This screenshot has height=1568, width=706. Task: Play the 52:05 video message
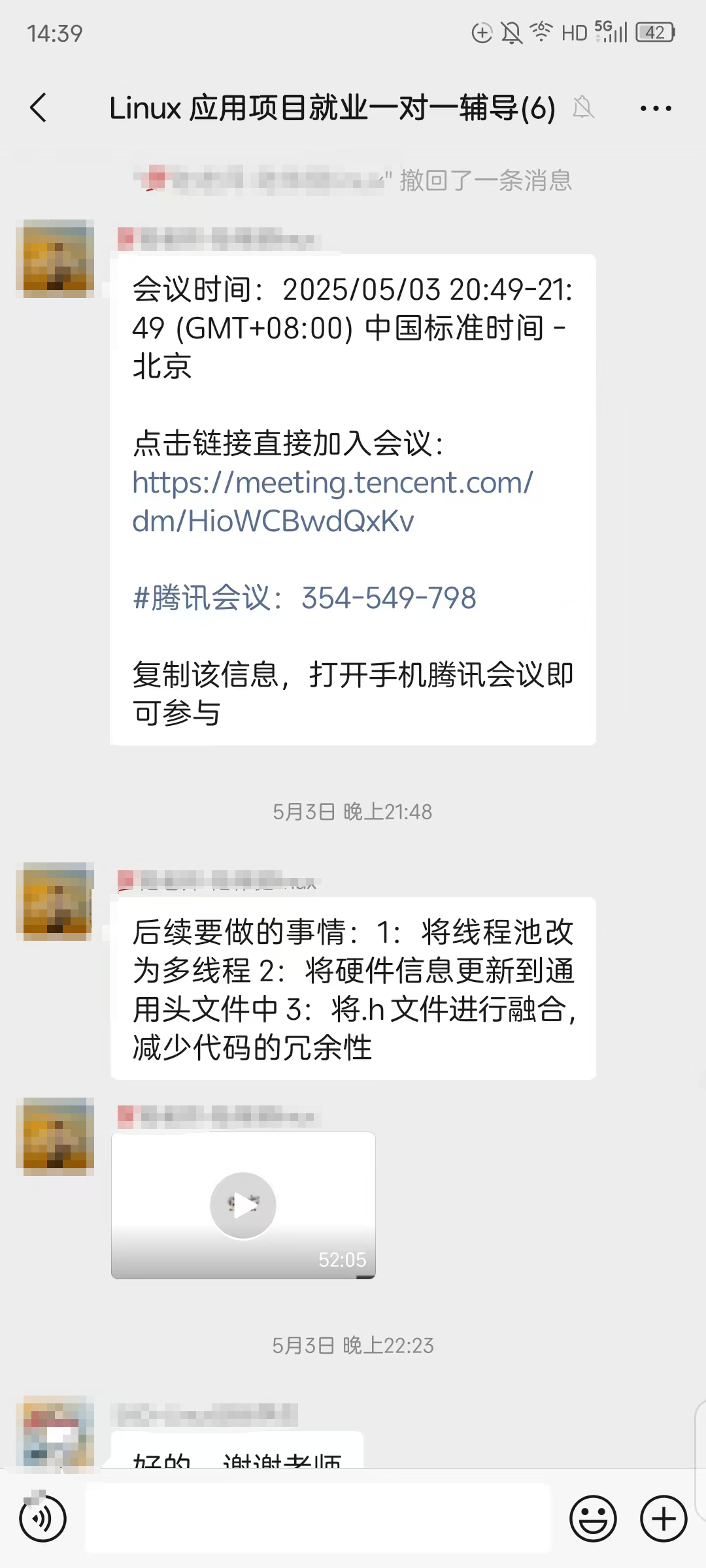click(243, 1205)
